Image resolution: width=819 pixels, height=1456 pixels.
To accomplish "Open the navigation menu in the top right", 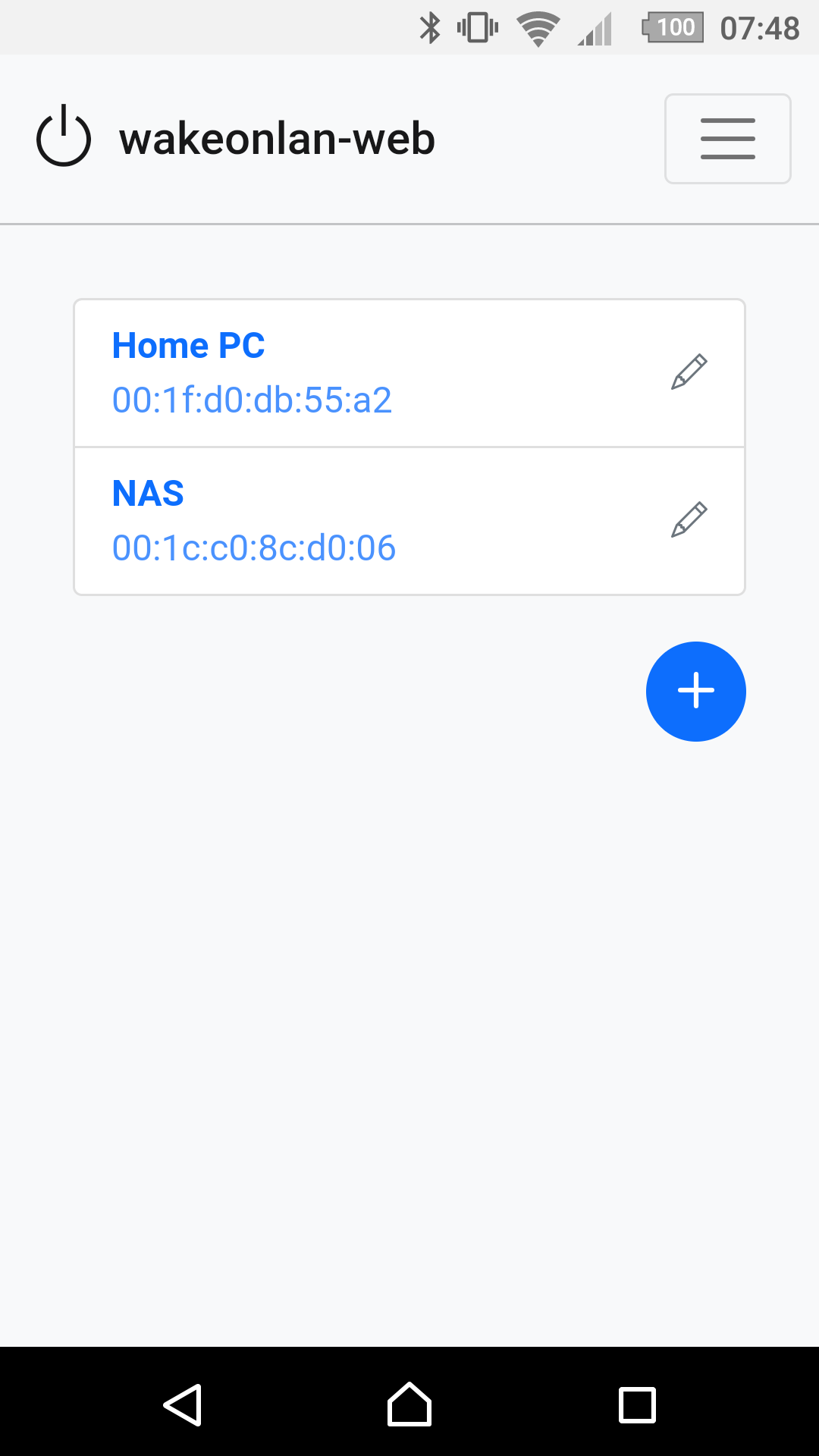I will pos(726,139).
